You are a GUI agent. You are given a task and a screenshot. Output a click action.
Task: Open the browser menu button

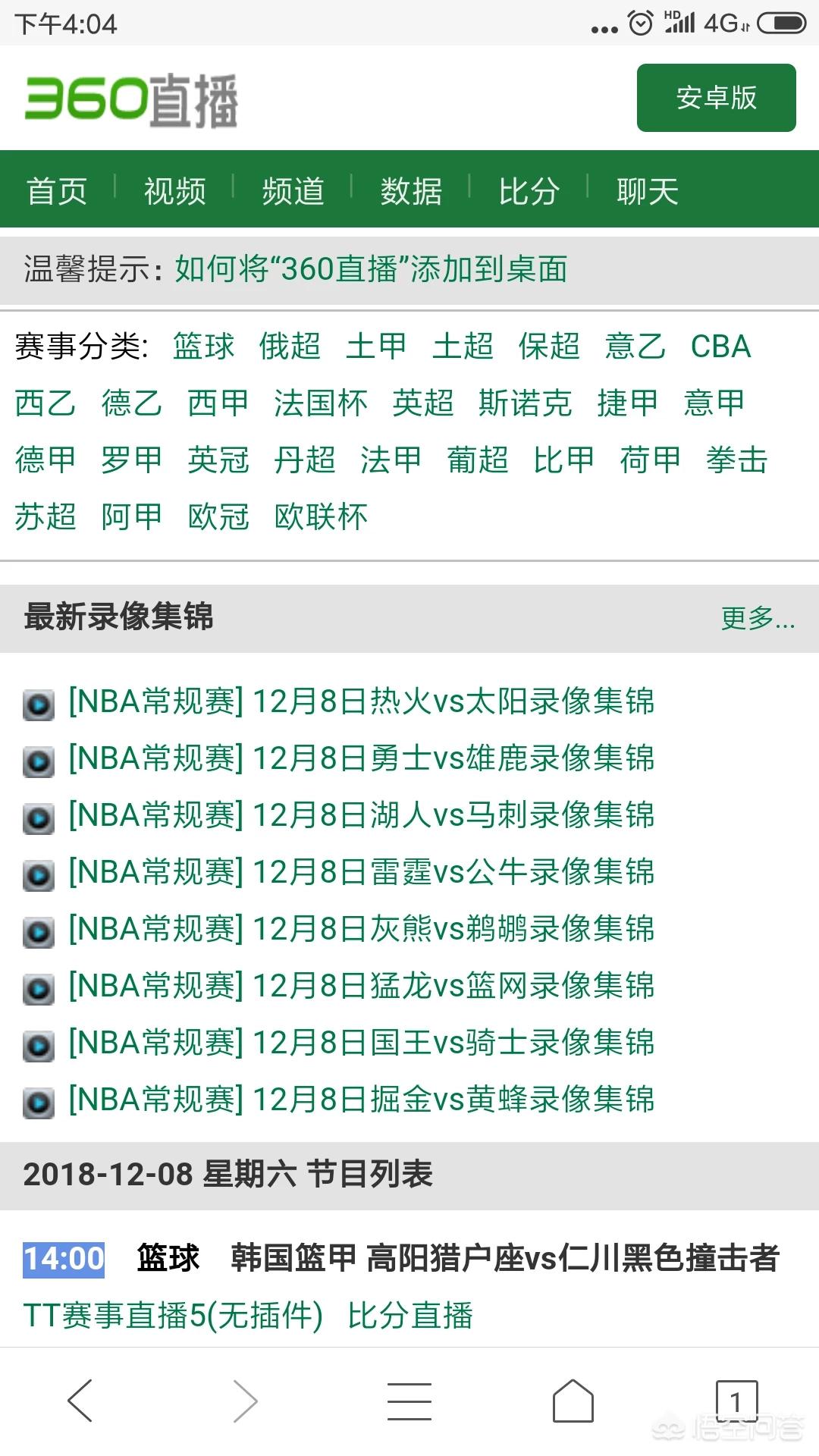[x=409, y=1400]
